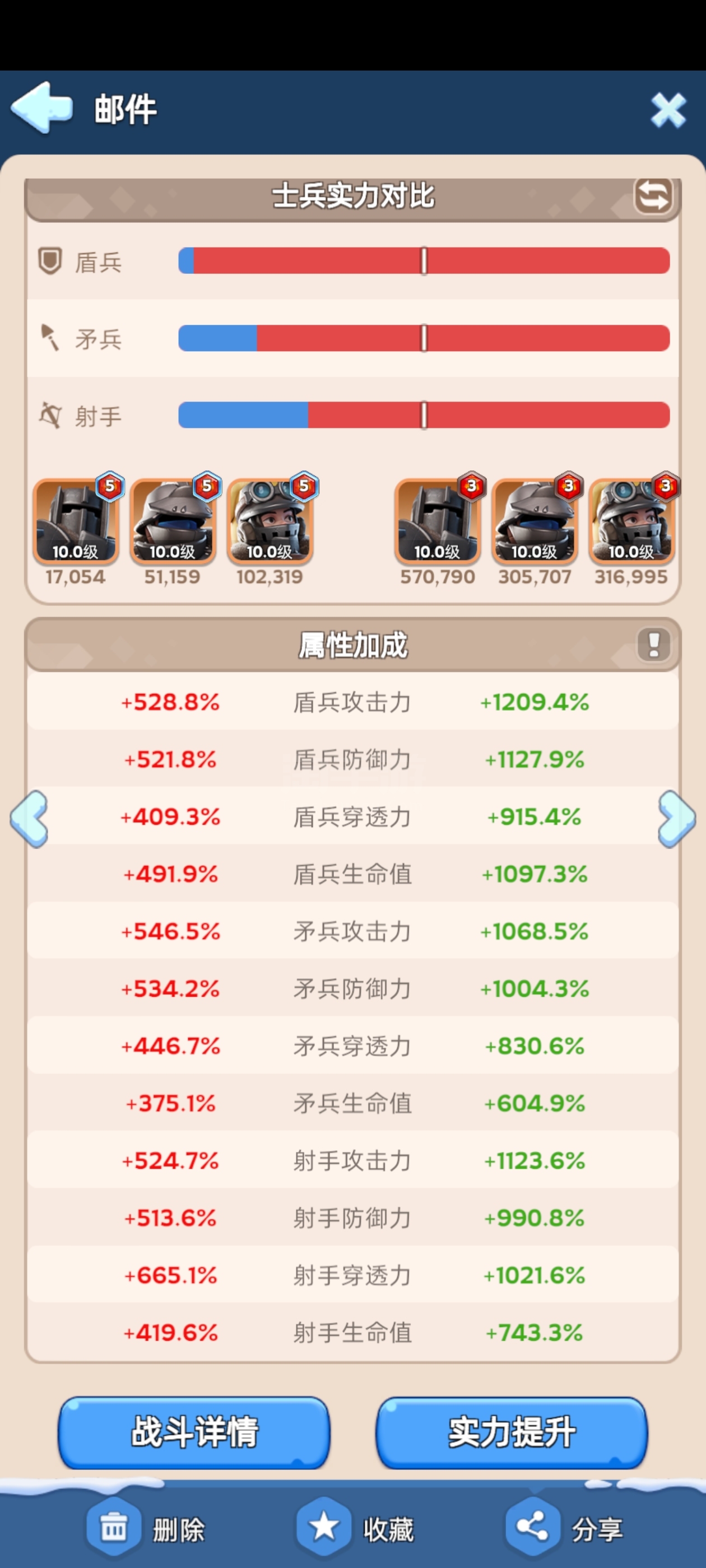Viewport: 706px width, 1568px height.
Task: Open 战斗详情 battle details
Action: 194,1432
